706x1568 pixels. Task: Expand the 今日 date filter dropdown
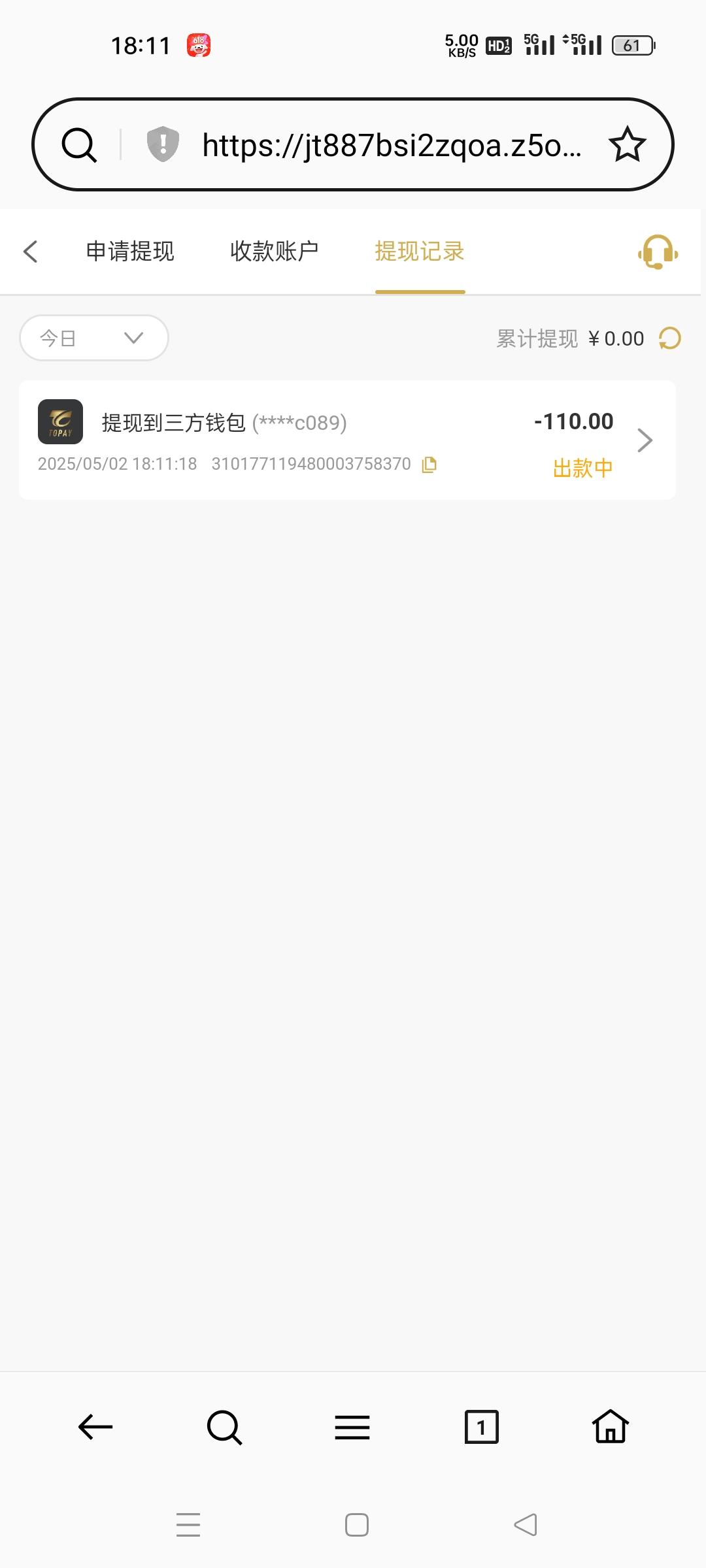click(x=94, y=338)
